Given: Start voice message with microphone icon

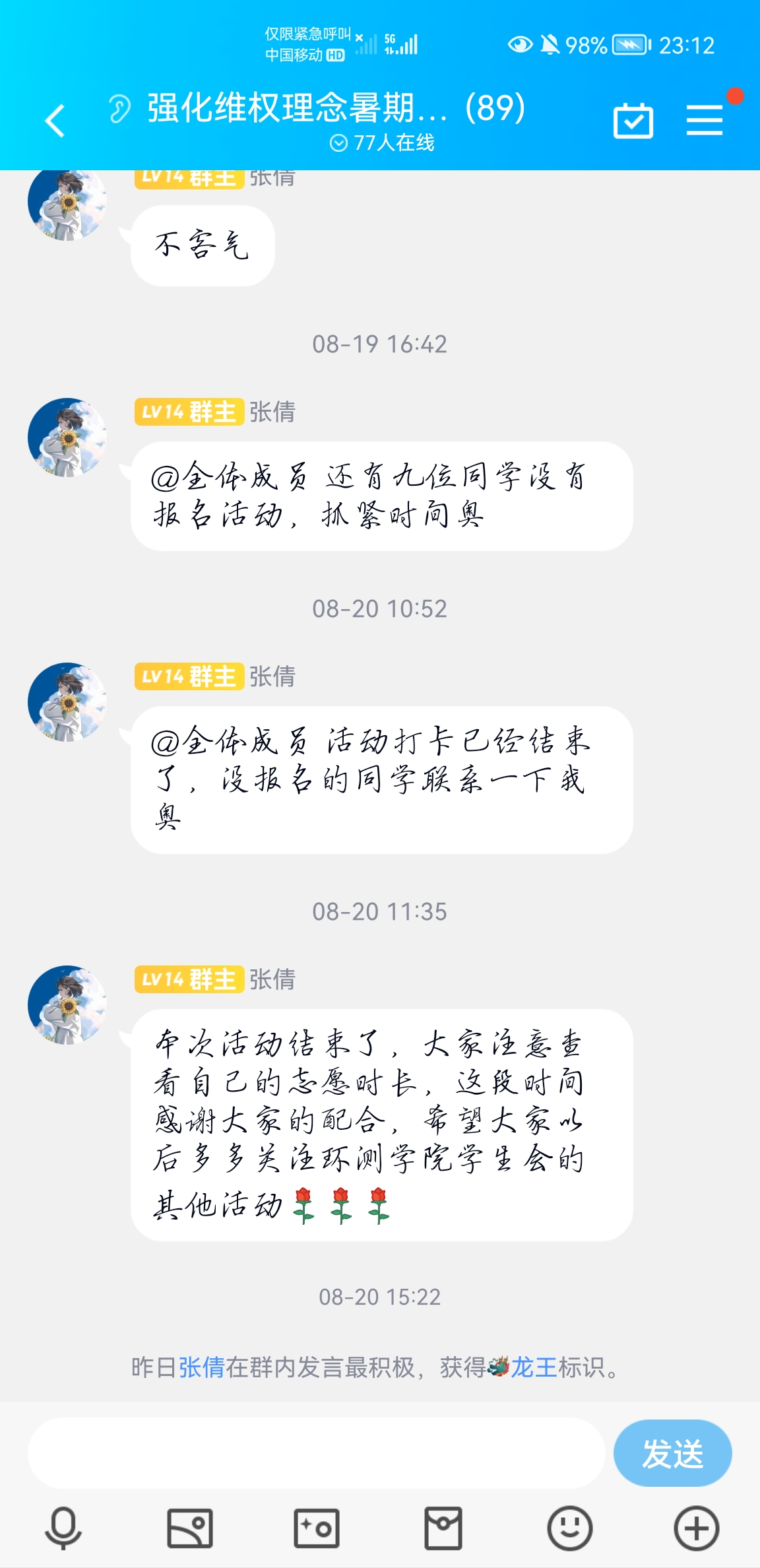Looking at the screenshot, I should click(x=63, y=1528).
